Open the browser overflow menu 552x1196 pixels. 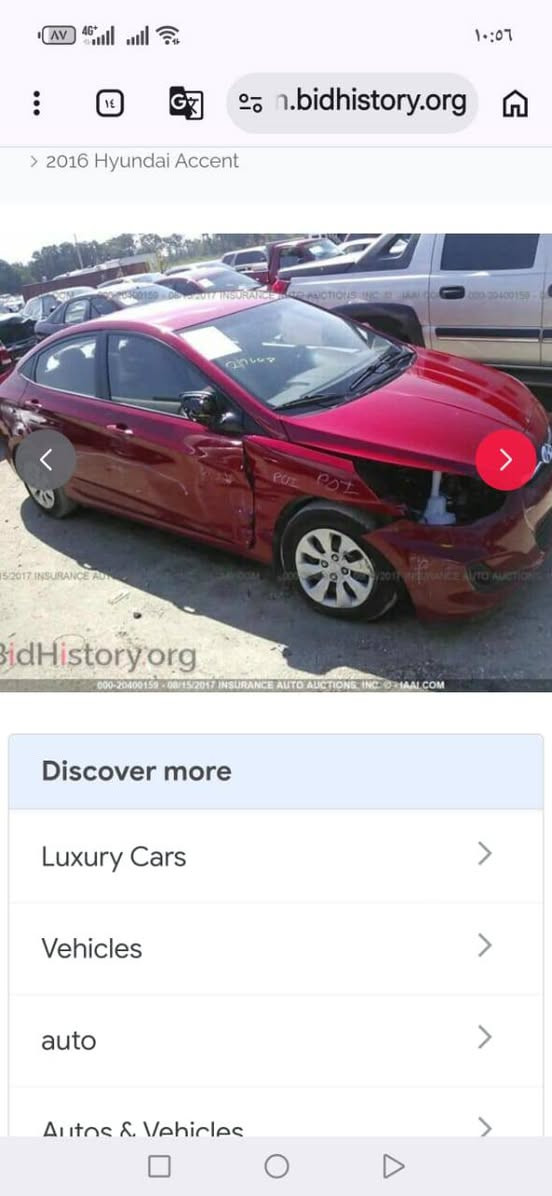[36, 103]
